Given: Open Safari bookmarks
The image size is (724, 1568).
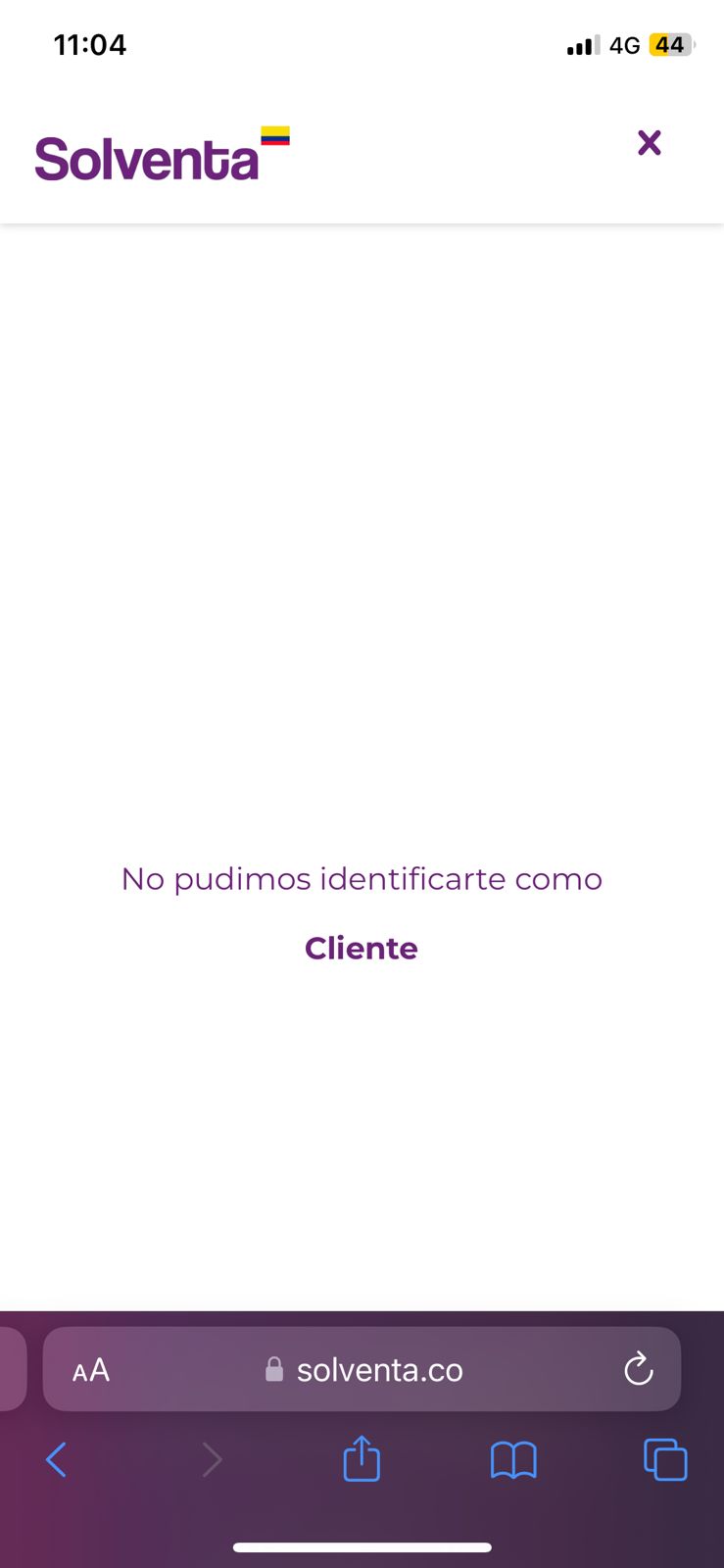Looking at the screenshot, I should (x=513, y=1460).
